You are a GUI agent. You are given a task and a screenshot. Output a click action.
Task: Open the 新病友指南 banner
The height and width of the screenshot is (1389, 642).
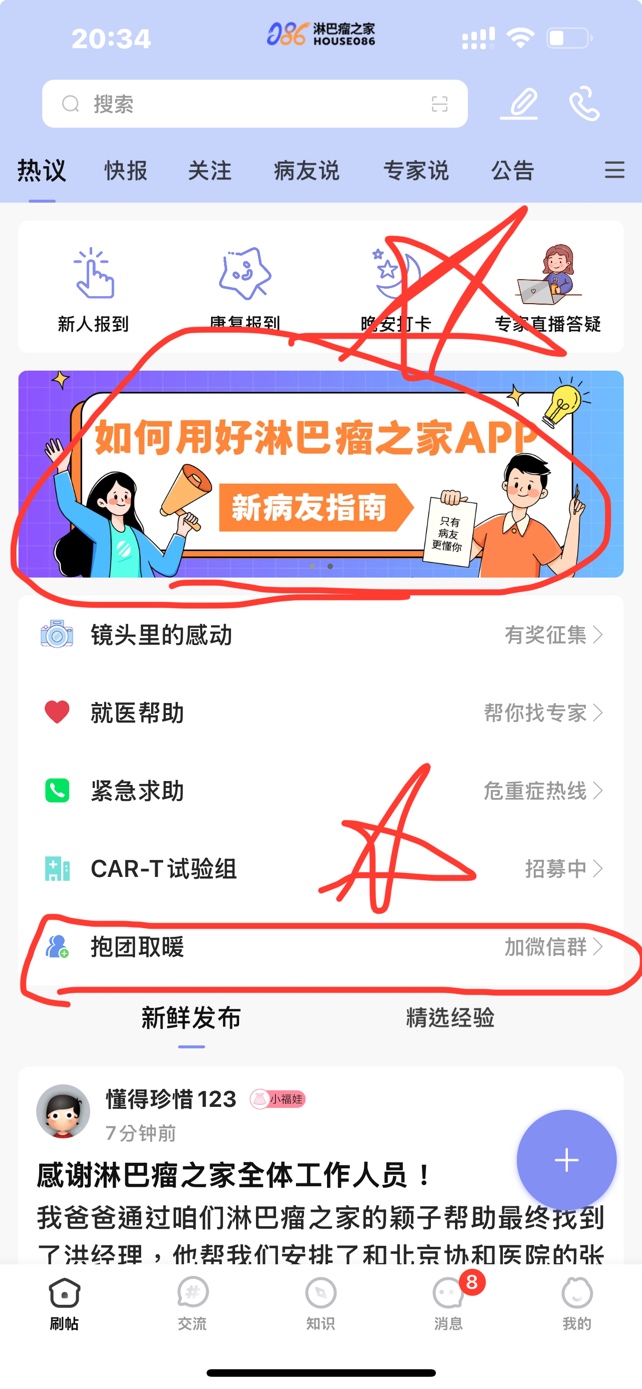(x=320, y=474)
